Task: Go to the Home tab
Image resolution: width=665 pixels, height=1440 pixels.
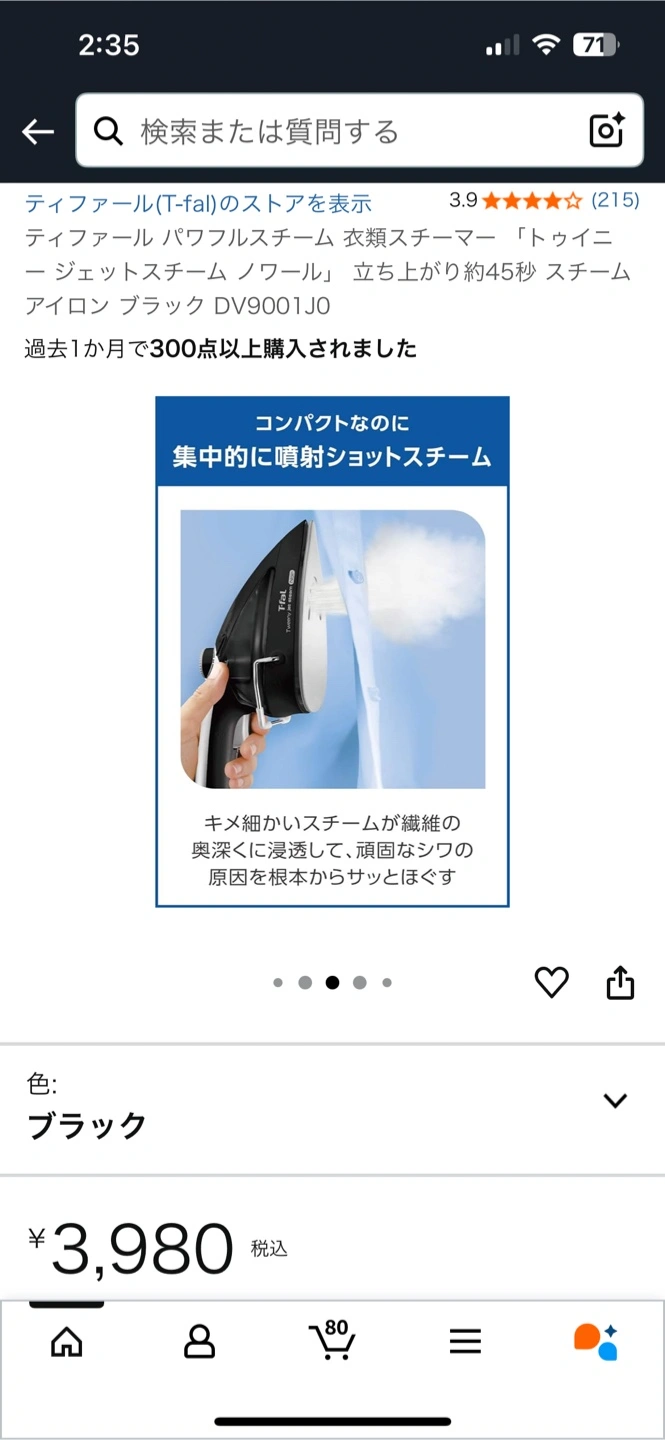Action: (x=66, y=1342)
